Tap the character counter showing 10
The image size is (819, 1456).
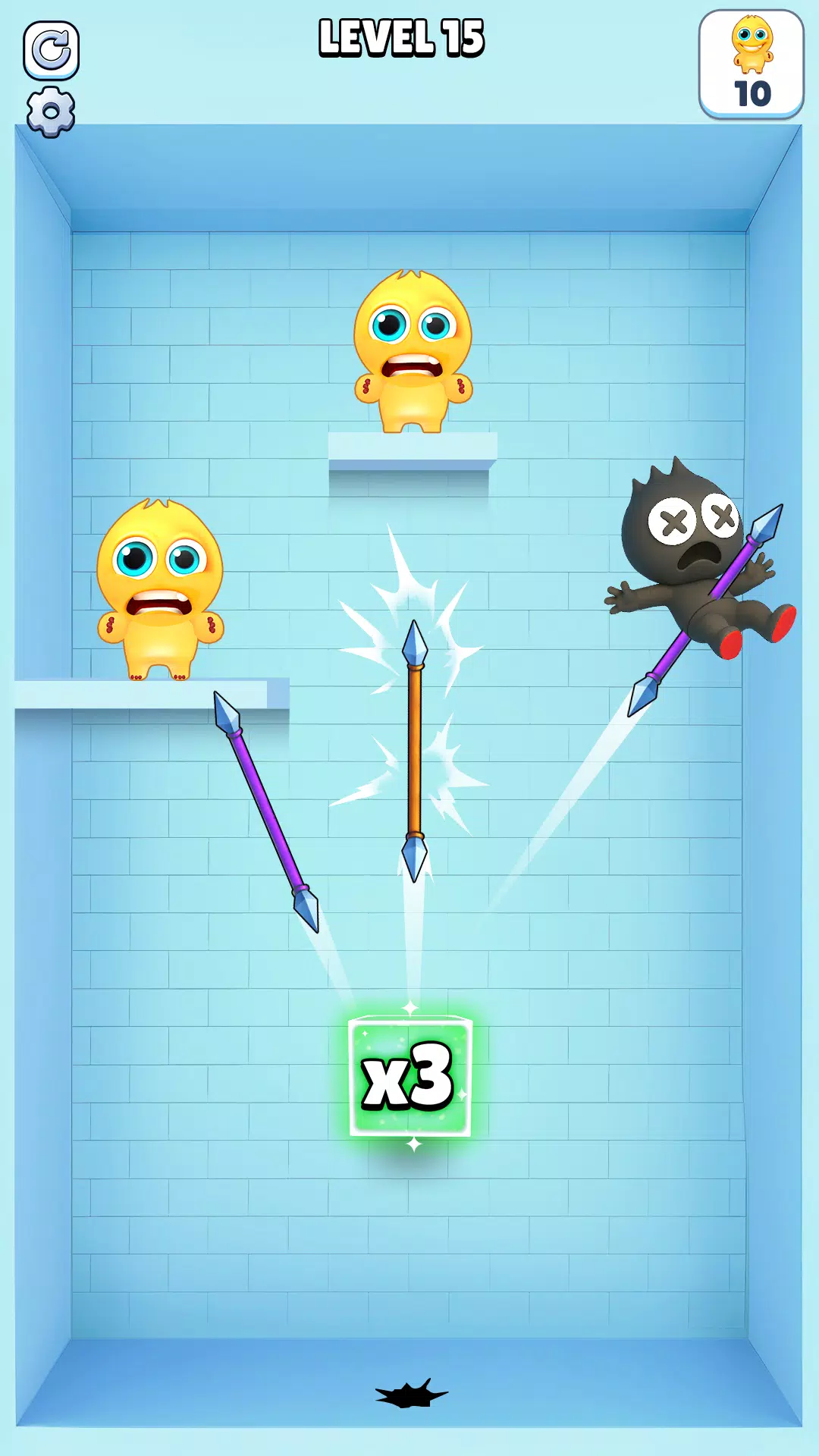[x=751, y=65]
